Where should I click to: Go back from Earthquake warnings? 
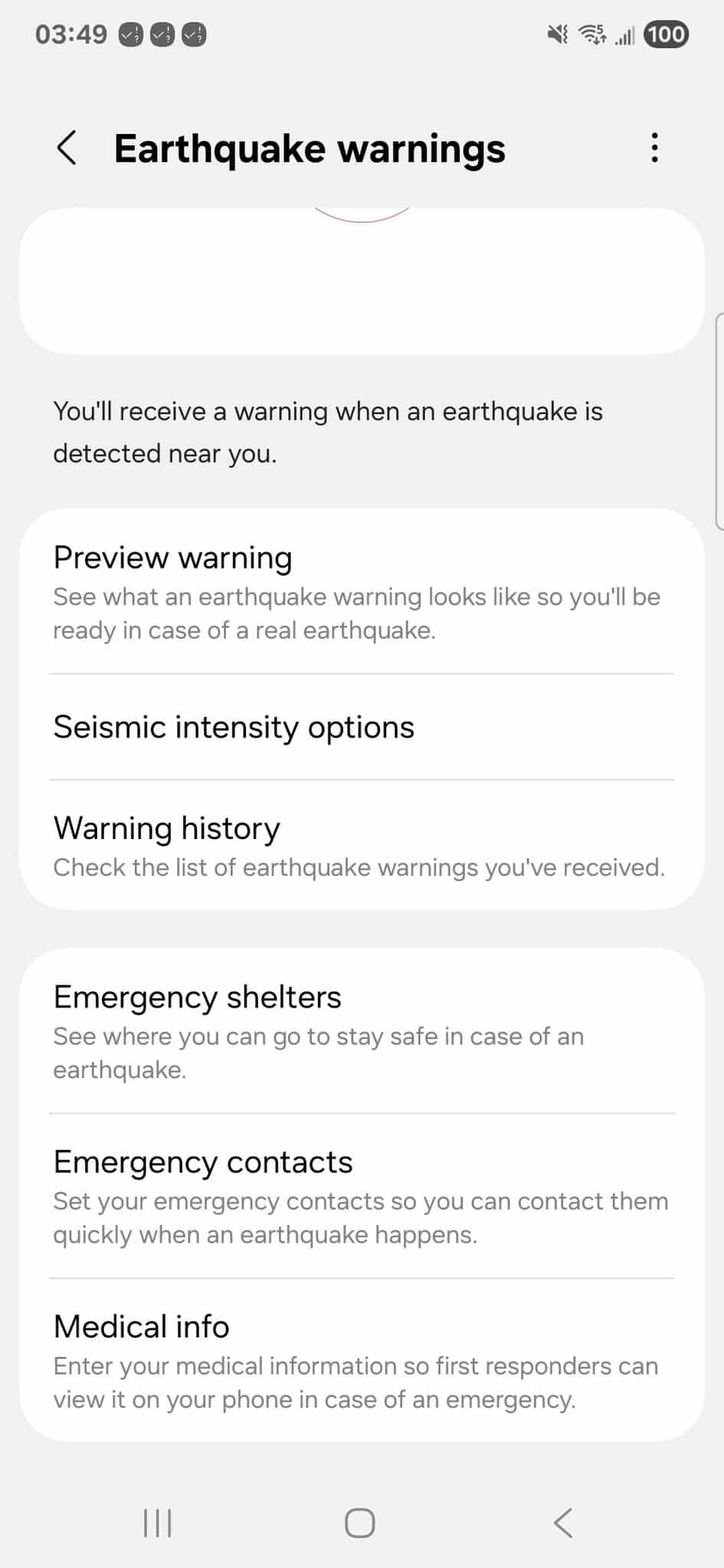pyautogui.click(x=67, y=148)
